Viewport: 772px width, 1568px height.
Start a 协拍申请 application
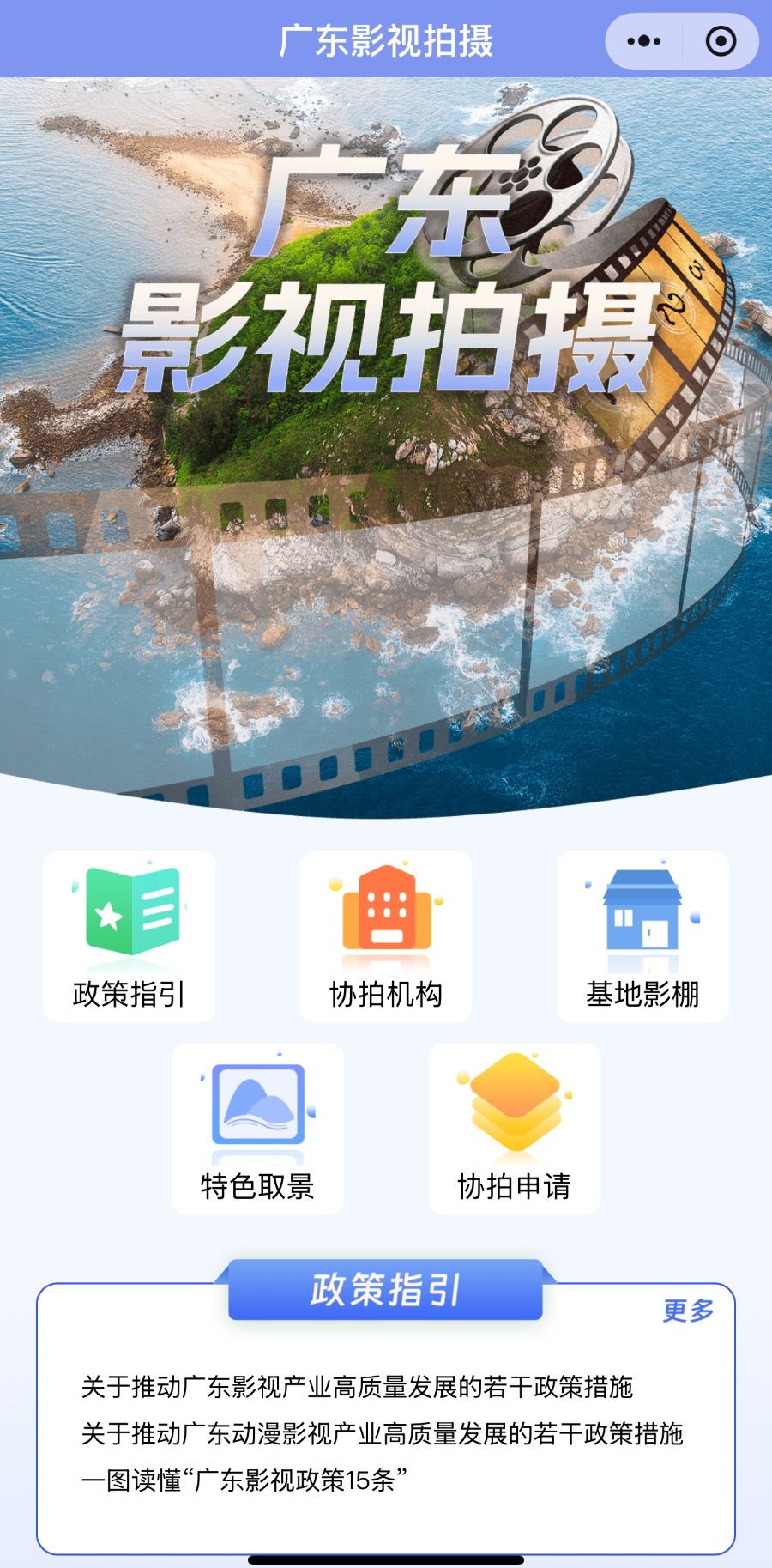pyautogui.click(x=514, y=1129)
